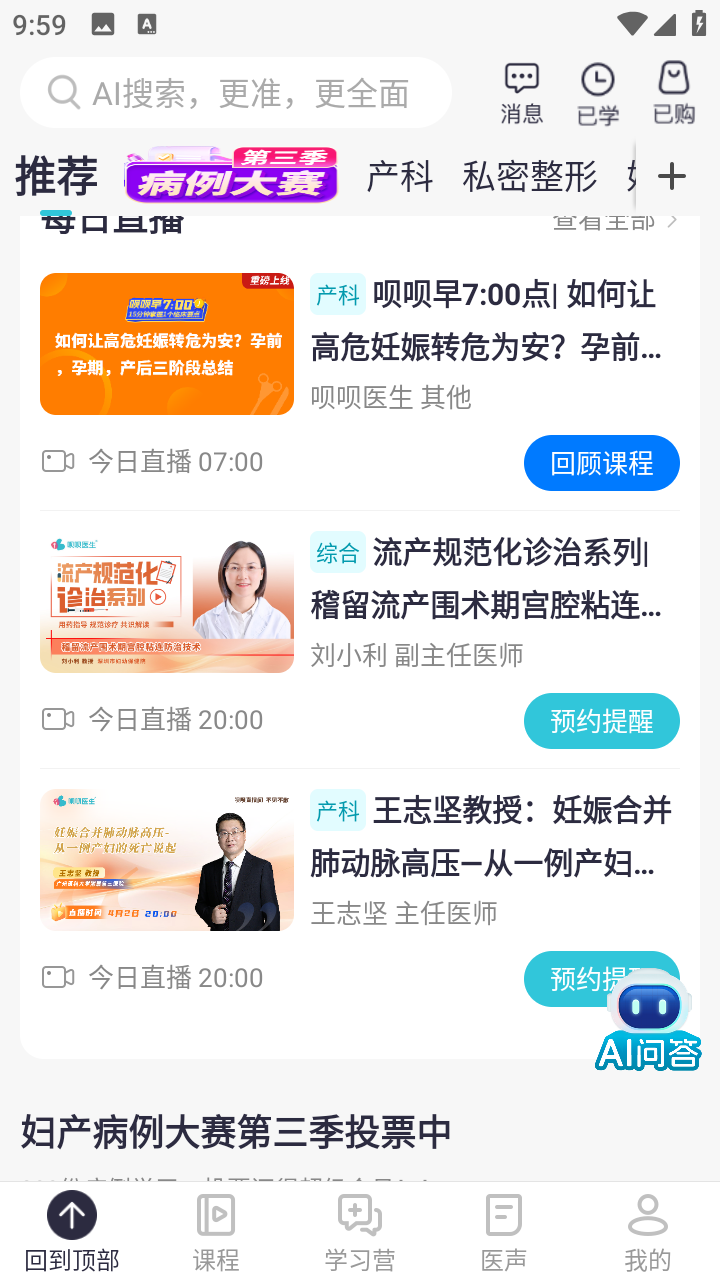
Task: Switch to 学习营 tab
Action: tap(360, 1232)
